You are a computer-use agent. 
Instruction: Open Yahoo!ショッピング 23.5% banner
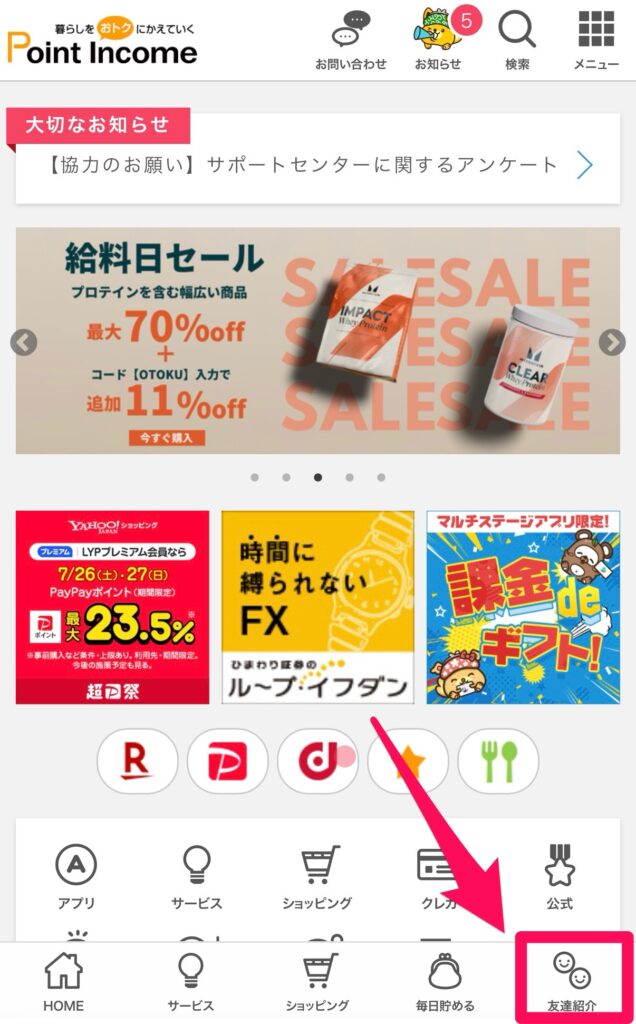pyautogui.click(x=112, y=607)
